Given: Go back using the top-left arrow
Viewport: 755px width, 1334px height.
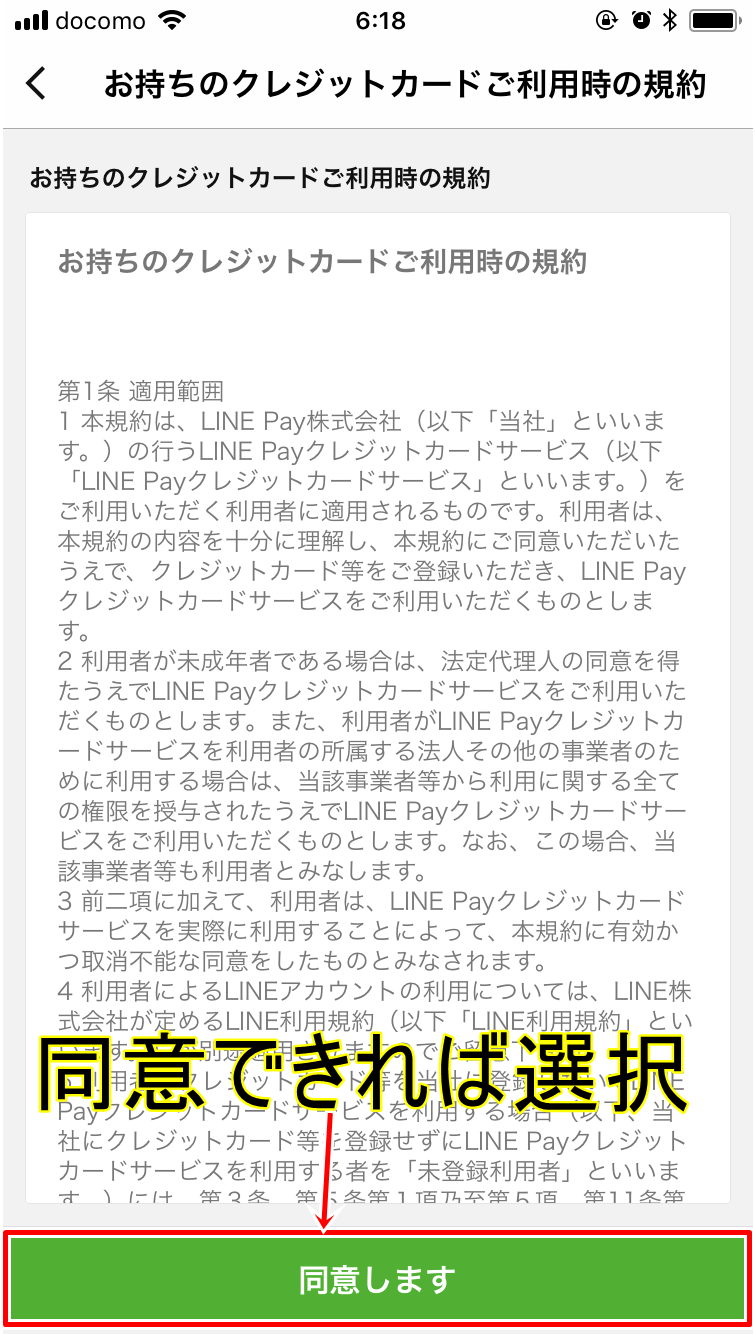Looking at the screenshot, I should click(x=37, y=83).
